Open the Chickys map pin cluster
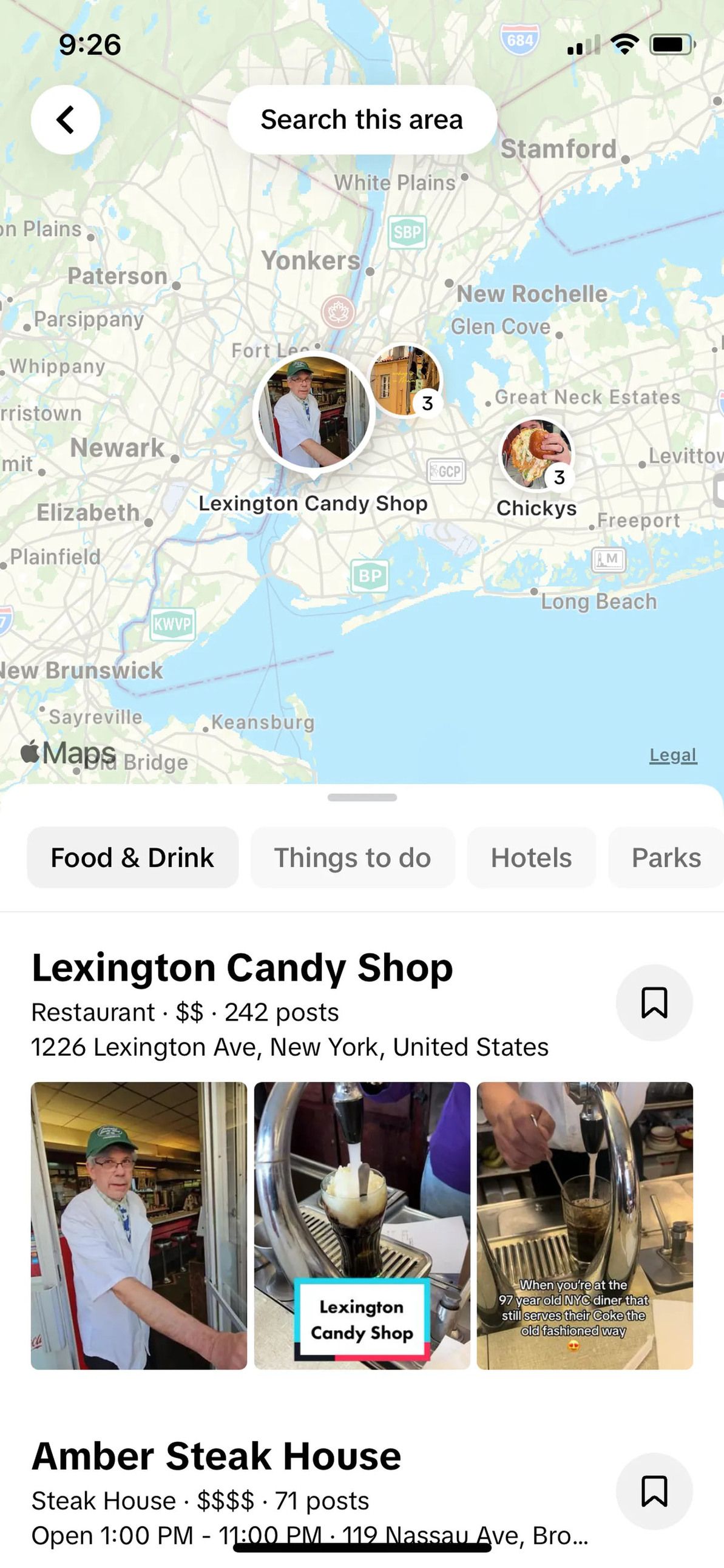This screenshot has width=724, height=1568. click(x=536, y=454)
